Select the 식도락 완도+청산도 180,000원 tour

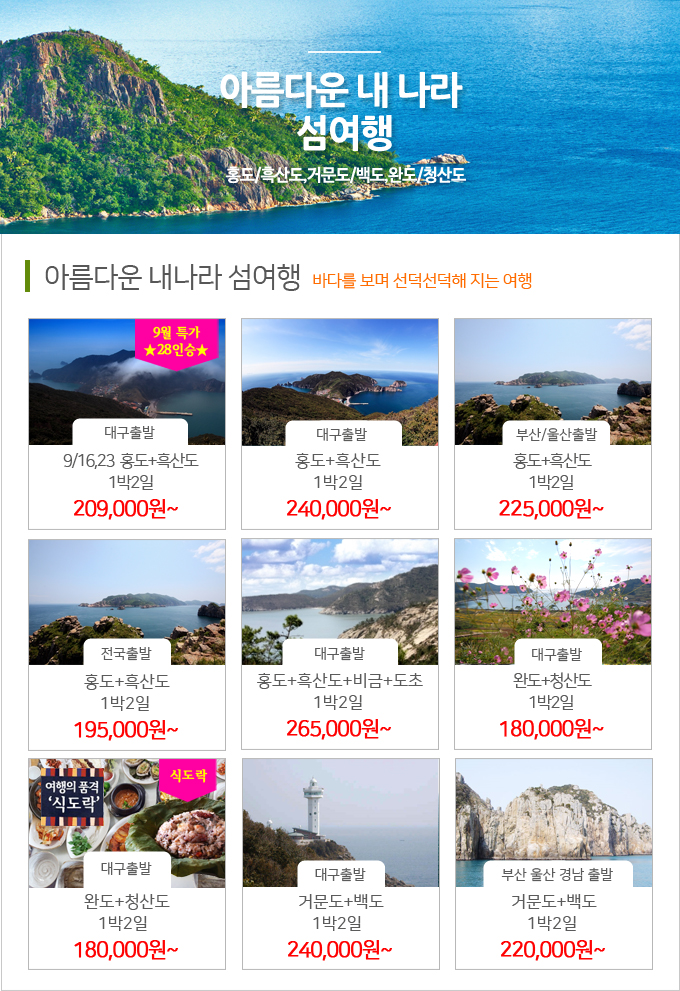[127, 863]
